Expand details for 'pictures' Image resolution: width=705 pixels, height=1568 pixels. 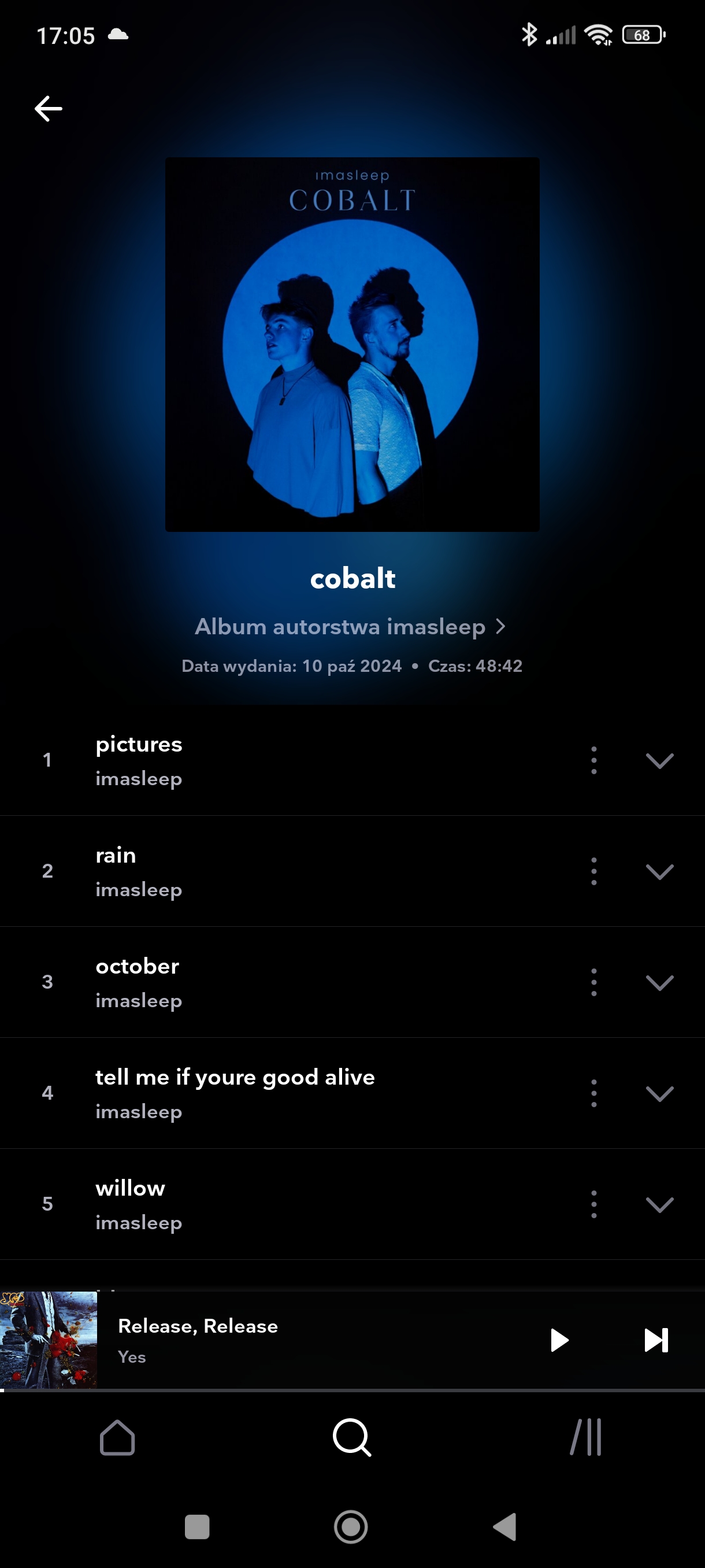(659, 761)
